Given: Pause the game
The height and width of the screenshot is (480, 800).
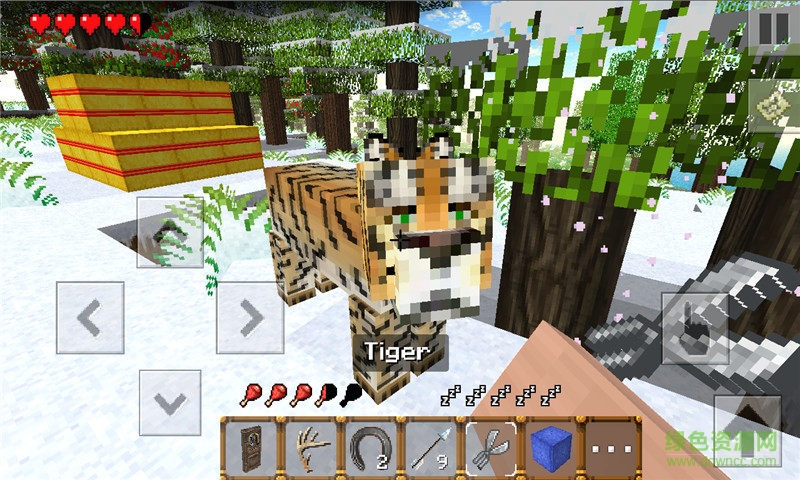Looking at the screenshot, I should tap(772, 27).
